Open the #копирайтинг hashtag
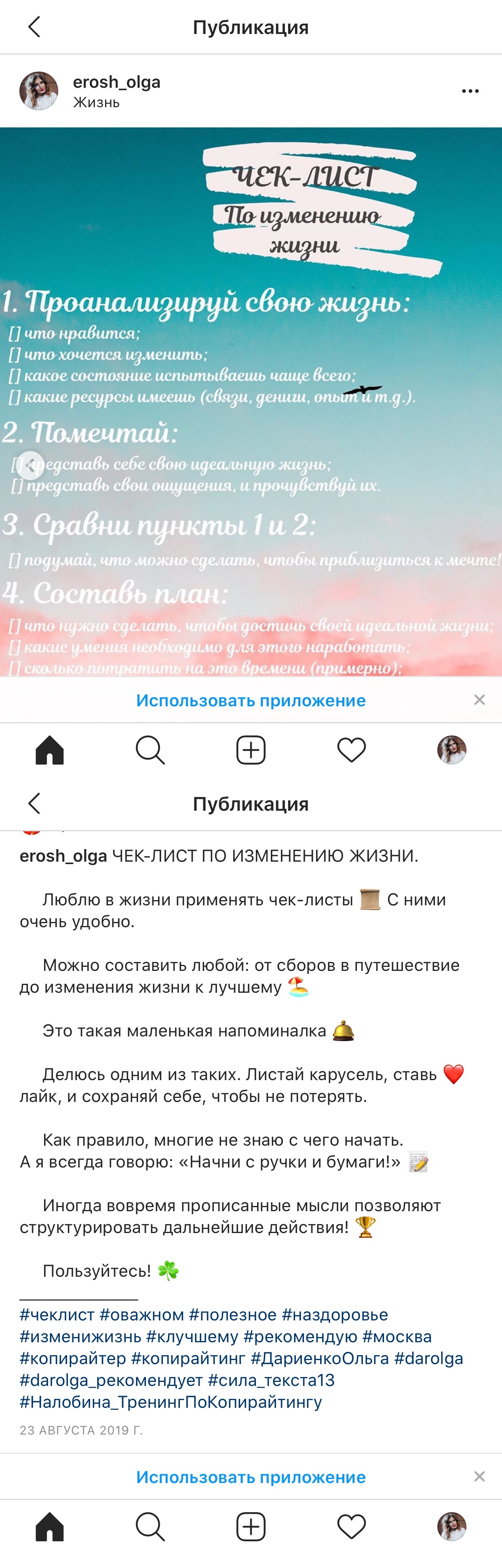The width and height of the screenshot is (502, 1568). coord(188,1358)
